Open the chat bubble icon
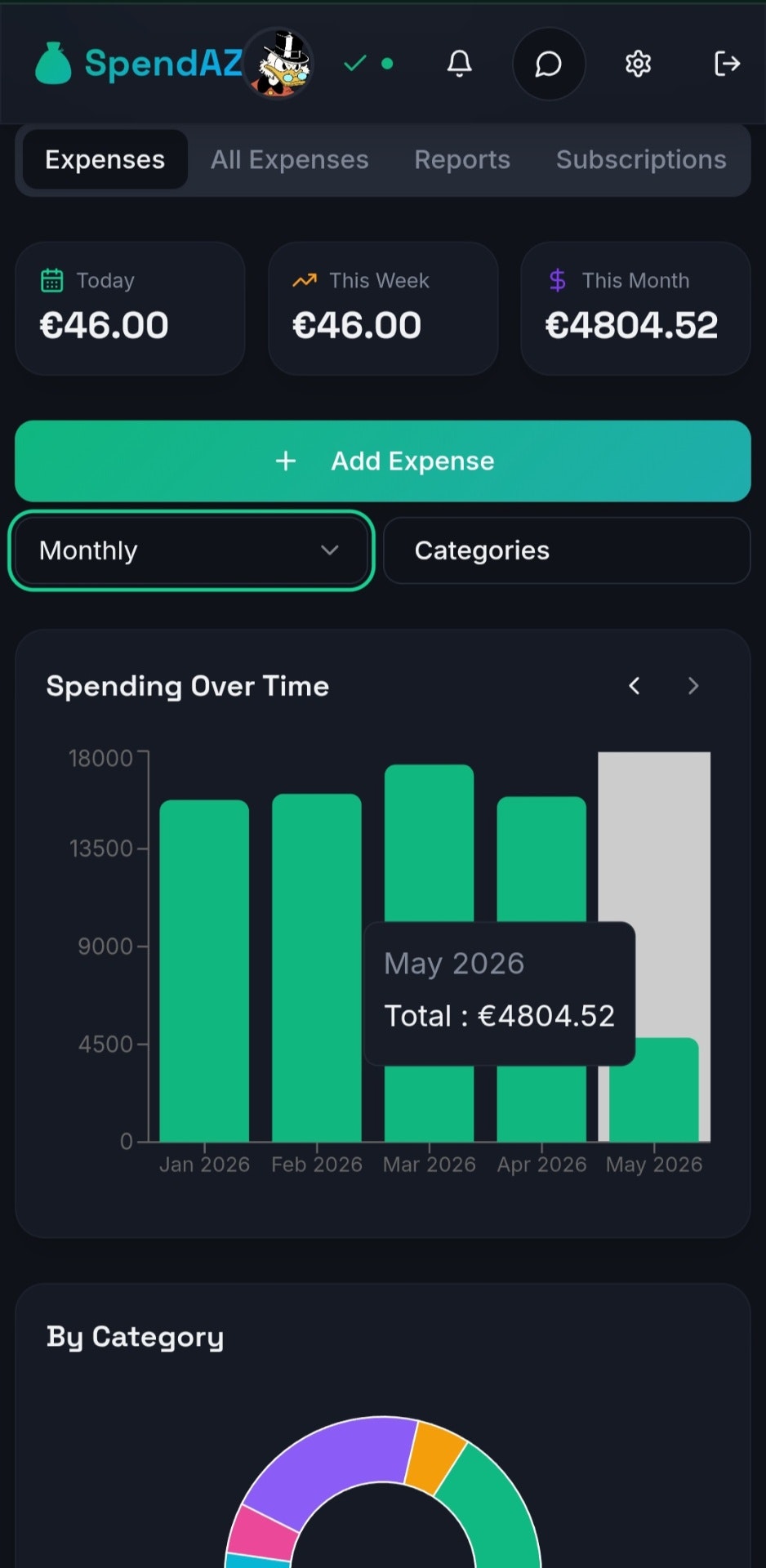 click(x=549, y=64)
